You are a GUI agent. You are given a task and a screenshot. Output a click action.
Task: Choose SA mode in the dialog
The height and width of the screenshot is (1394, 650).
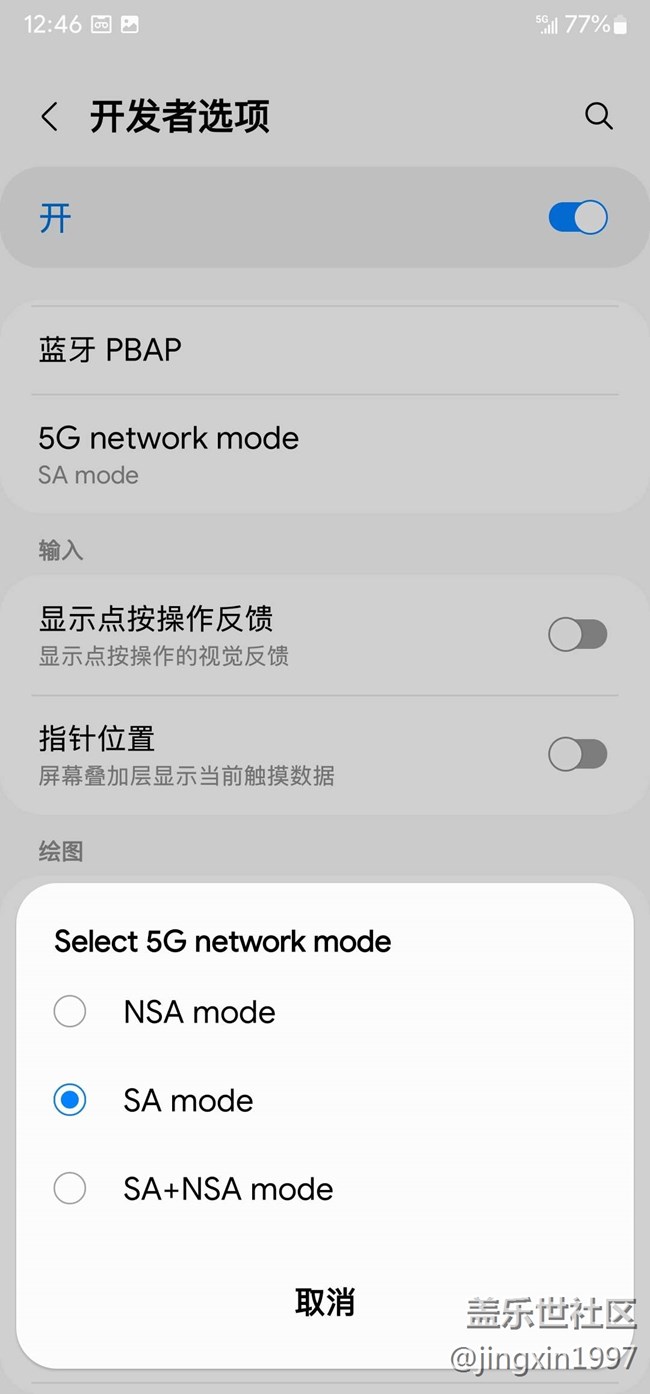[324, 1100]
